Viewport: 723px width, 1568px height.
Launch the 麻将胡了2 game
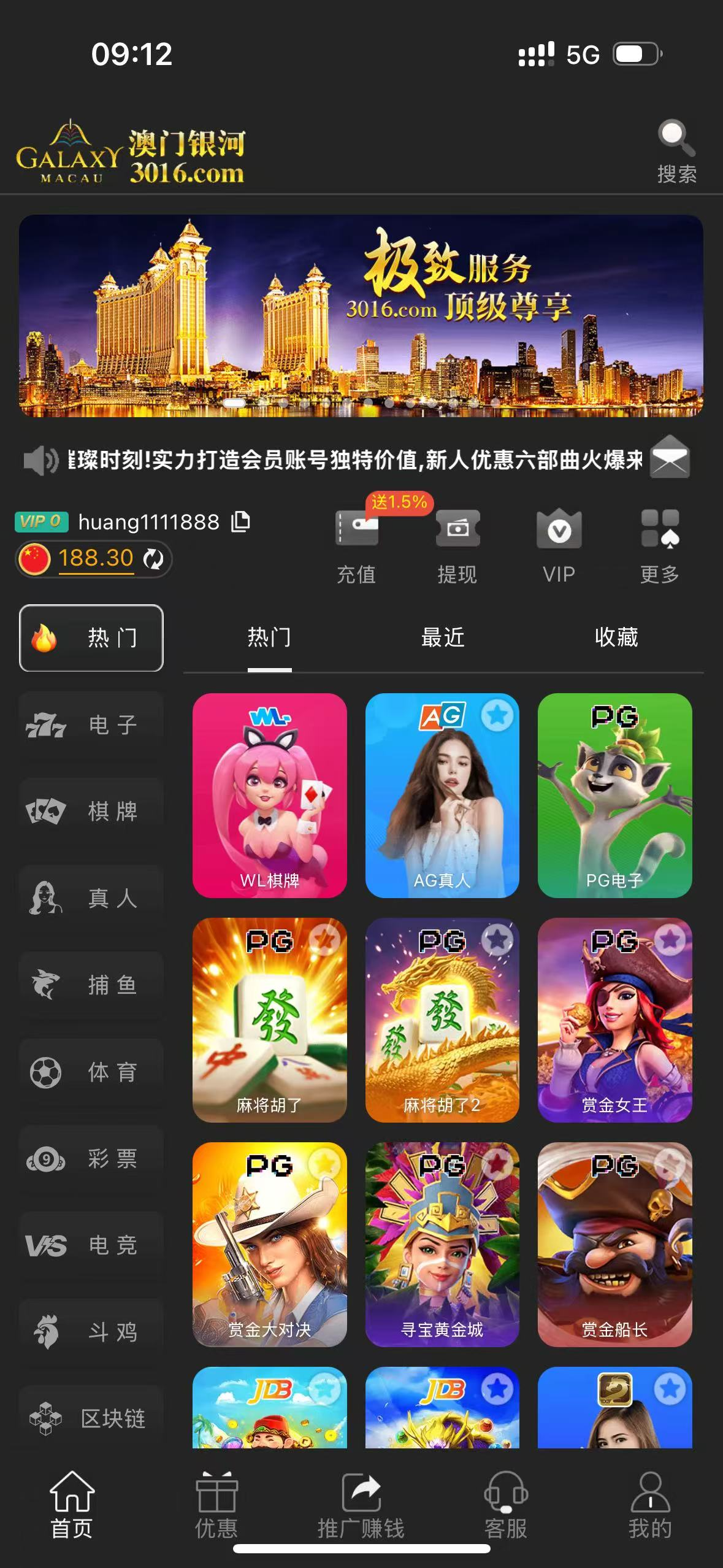coord(442,1020)
